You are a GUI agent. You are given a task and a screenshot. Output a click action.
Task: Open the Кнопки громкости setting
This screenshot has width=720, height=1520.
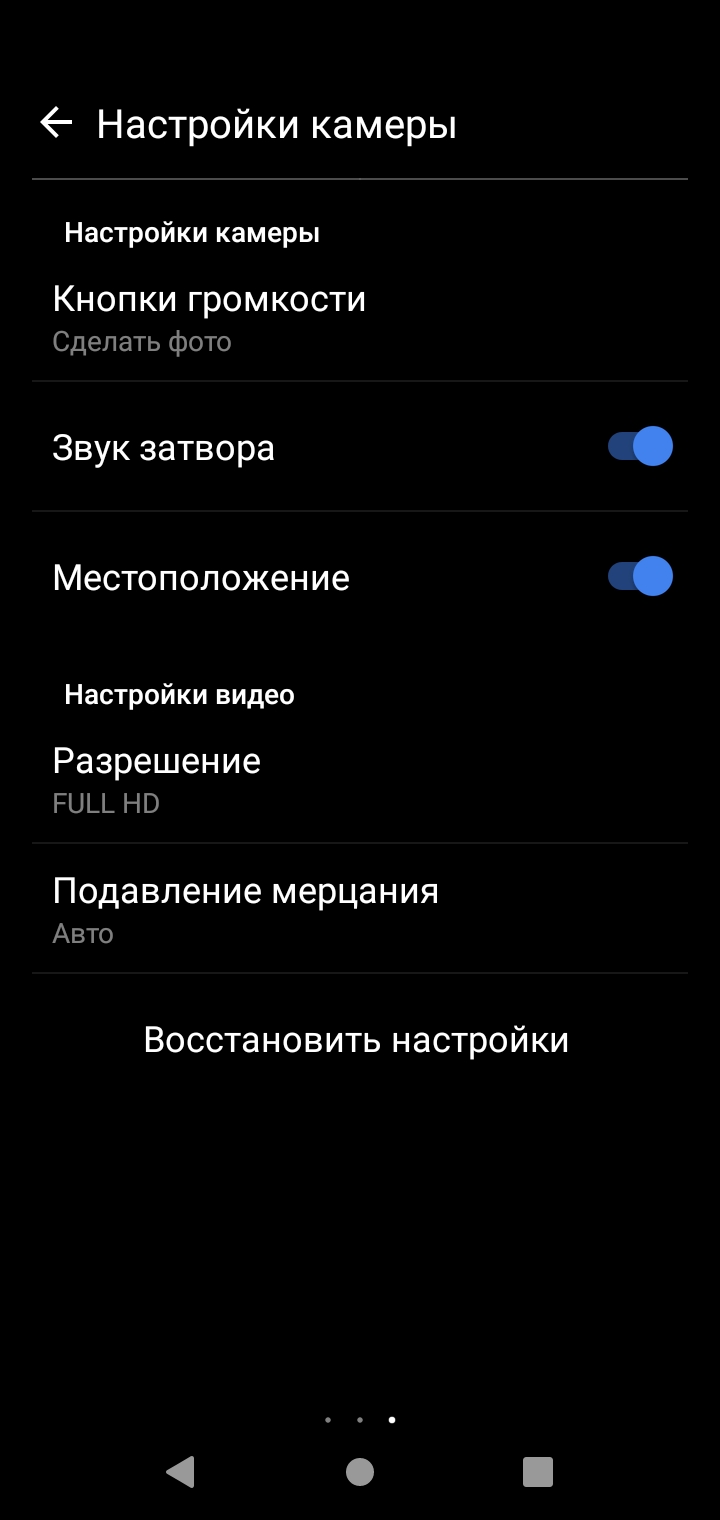click(x=360, y=317)
